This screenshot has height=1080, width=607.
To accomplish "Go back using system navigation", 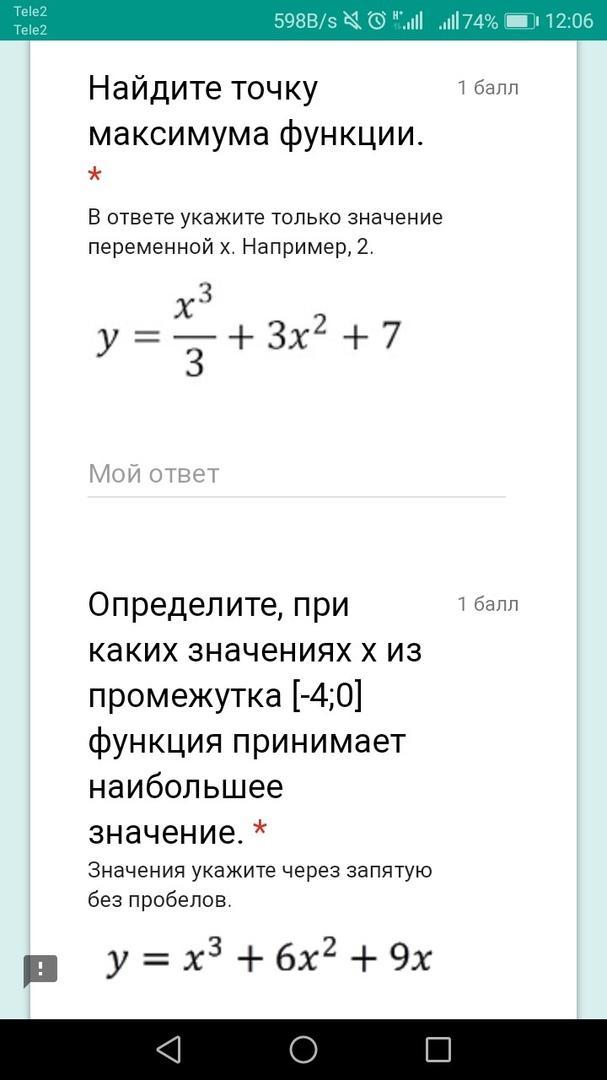I will (x=169, y=1050).
